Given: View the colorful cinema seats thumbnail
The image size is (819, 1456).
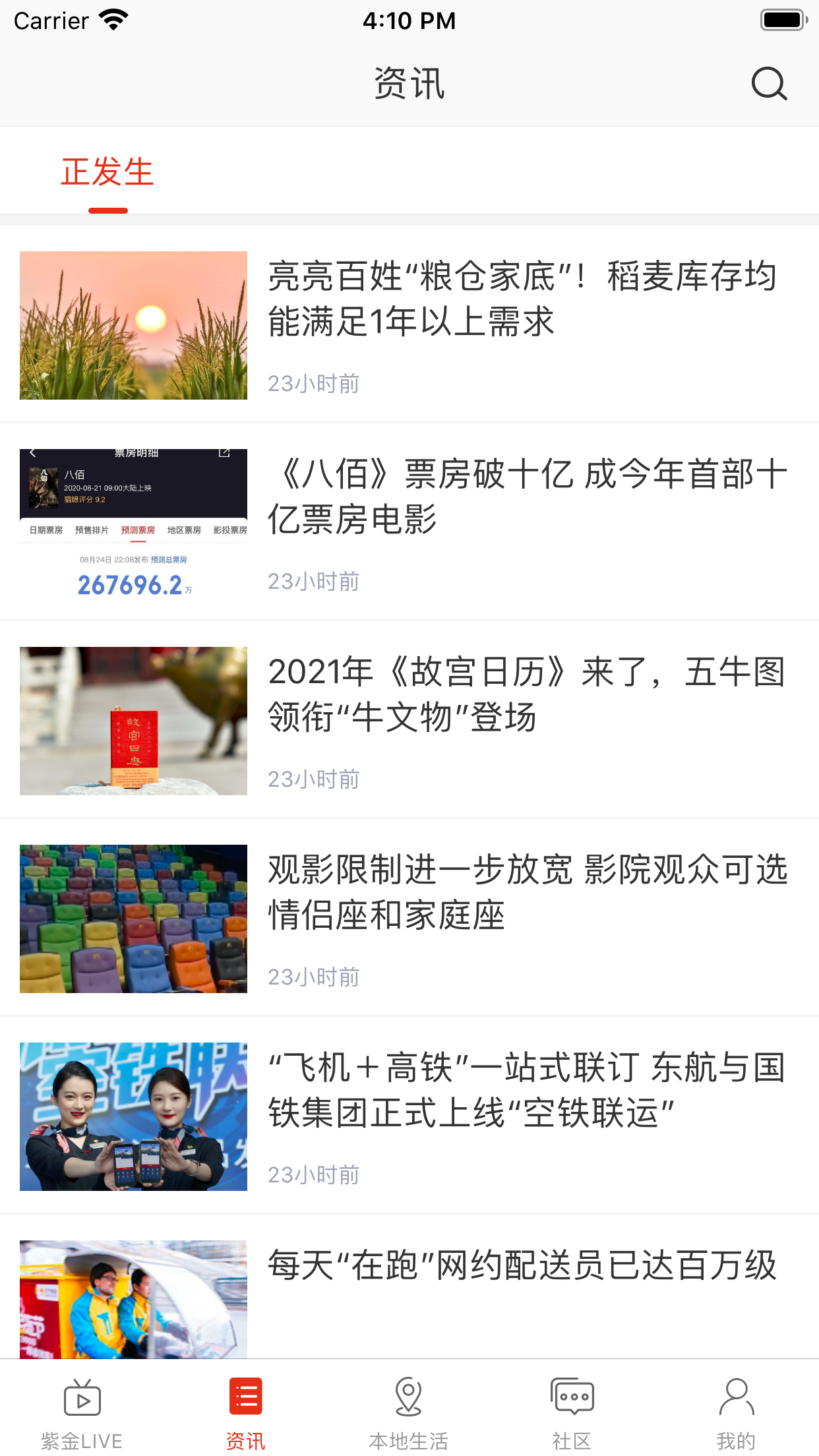Looking at the screenshot, I should pos(133,919).
